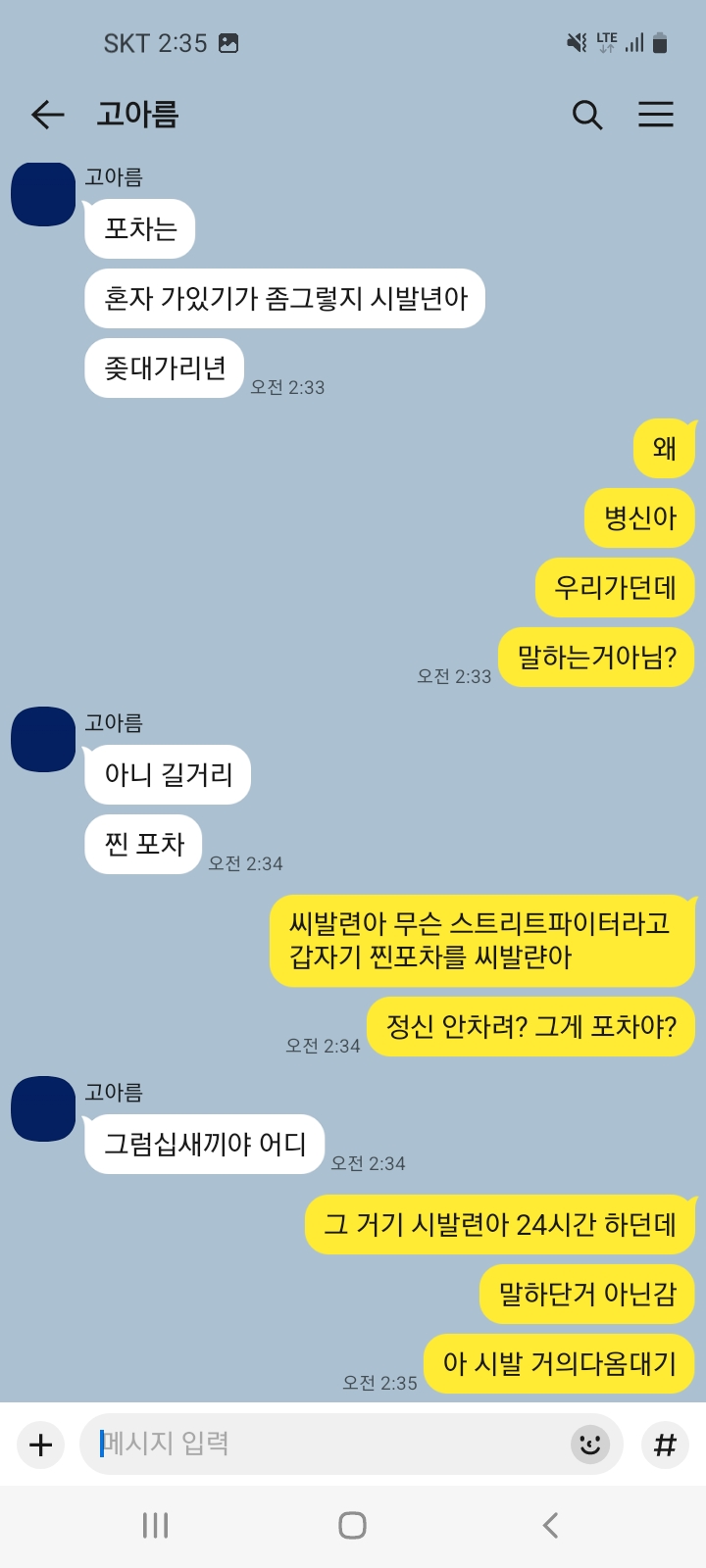Tap the hashtag search button

pos(665,1445)
